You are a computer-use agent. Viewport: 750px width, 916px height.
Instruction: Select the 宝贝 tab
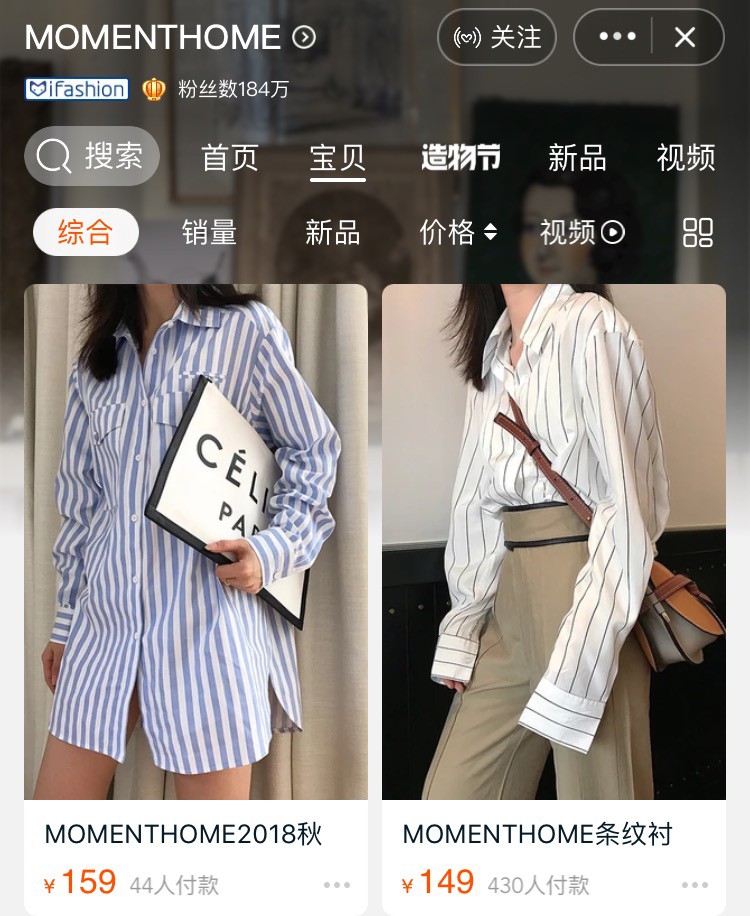click(x=338, y=158)
